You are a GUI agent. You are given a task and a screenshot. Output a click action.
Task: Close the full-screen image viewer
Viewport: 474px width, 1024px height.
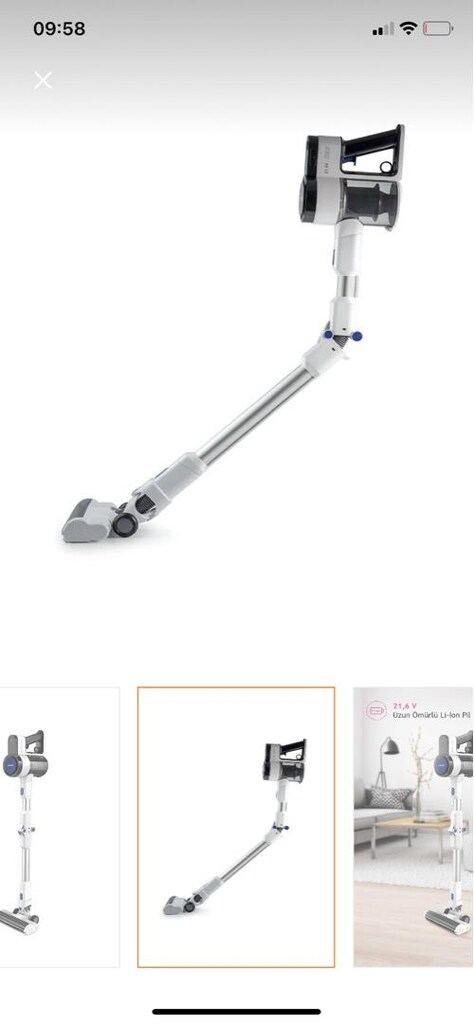click(x=43, y=81)
